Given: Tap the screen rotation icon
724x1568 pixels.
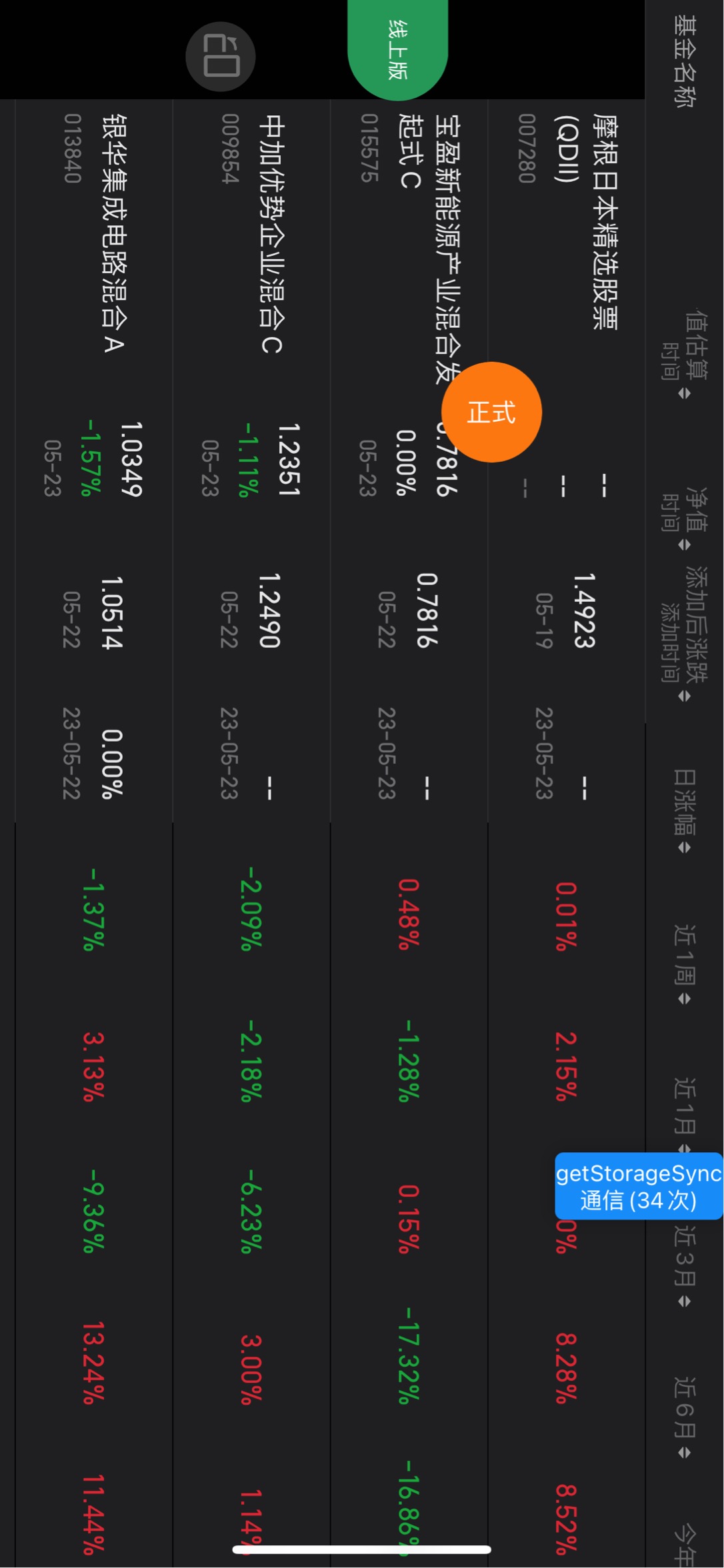Looking at the screenshot, I should point(221,56).
